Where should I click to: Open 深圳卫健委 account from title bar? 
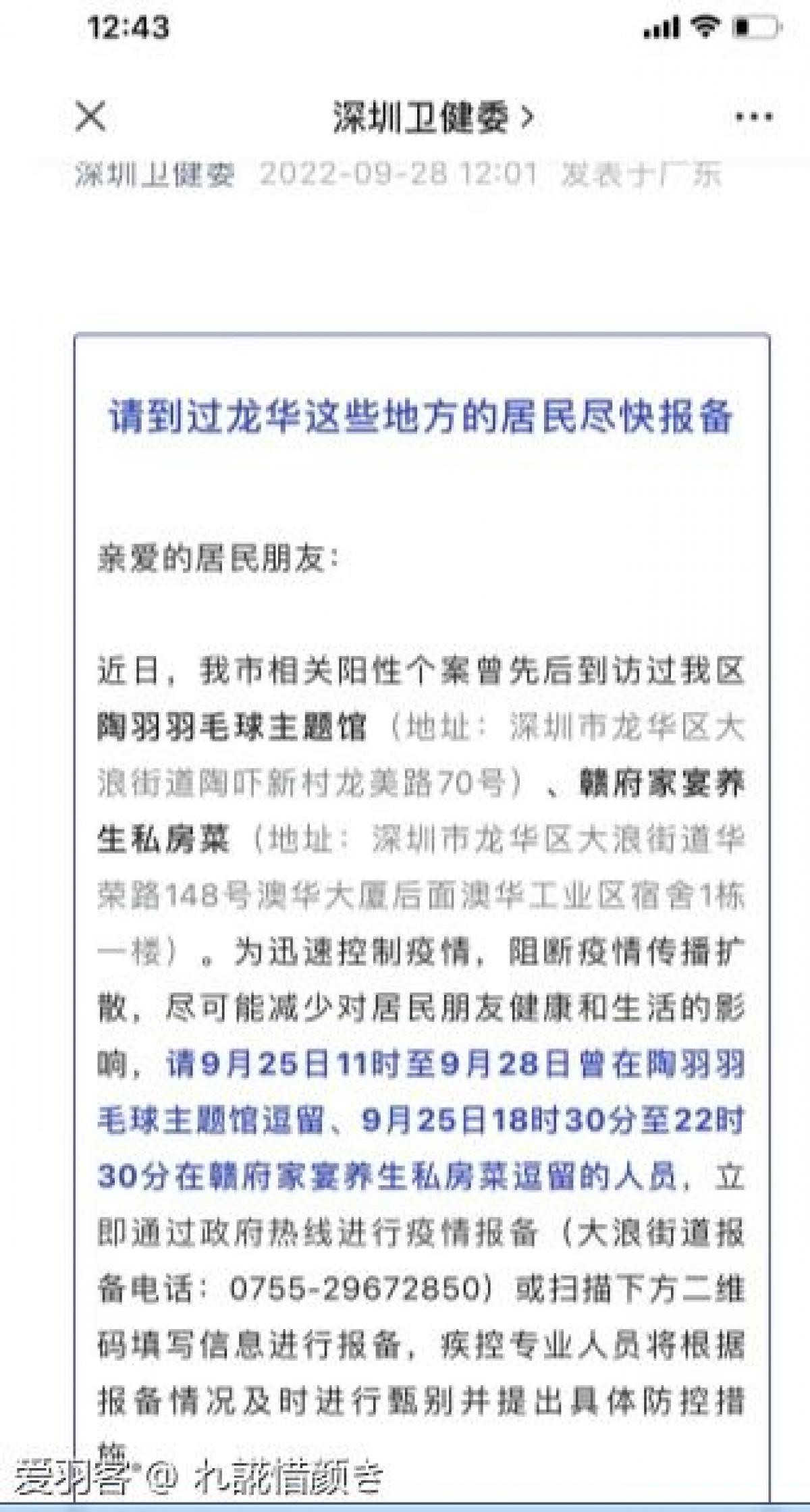pos(432,117)
